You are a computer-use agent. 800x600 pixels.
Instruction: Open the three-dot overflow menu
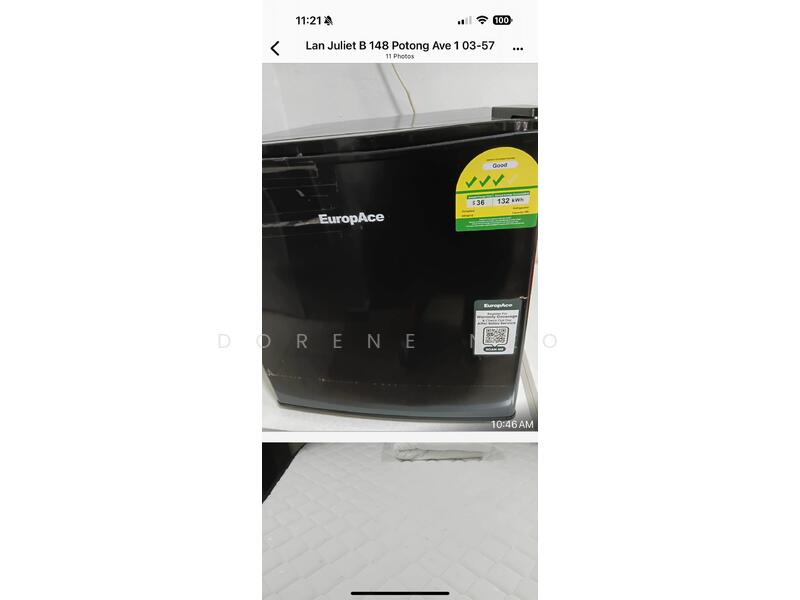(518, 48)
